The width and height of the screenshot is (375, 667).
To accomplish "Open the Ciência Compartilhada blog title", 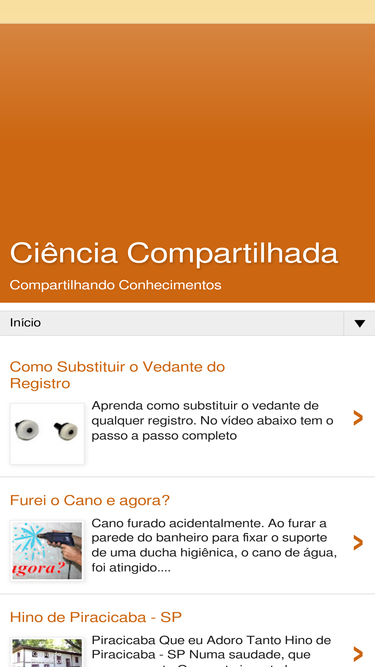I will point(174,253).
